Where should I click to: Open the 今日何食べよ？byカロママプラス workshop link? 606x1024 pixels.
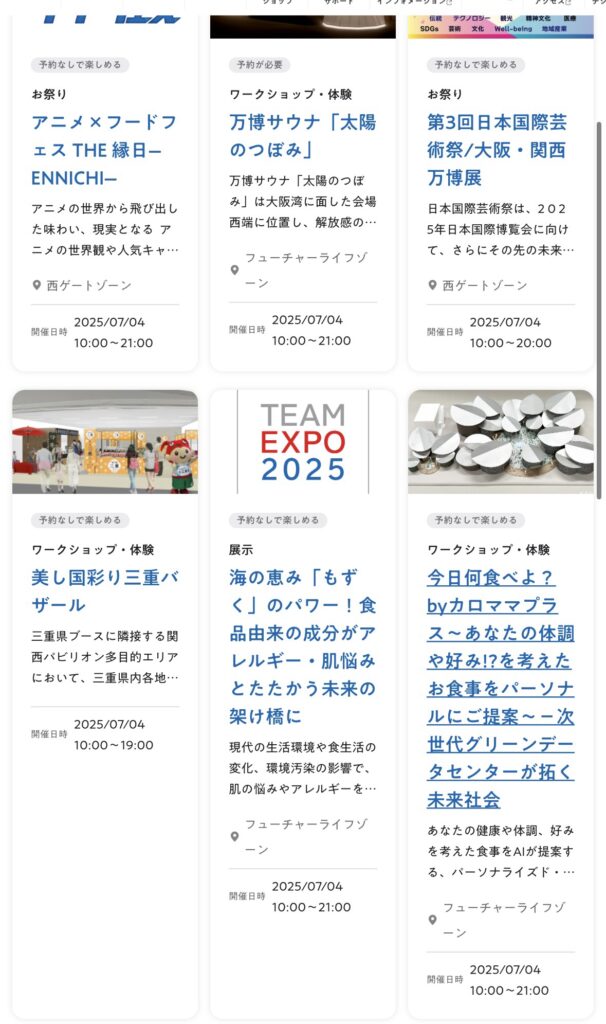pyautogui.click(x=499, y=688)
